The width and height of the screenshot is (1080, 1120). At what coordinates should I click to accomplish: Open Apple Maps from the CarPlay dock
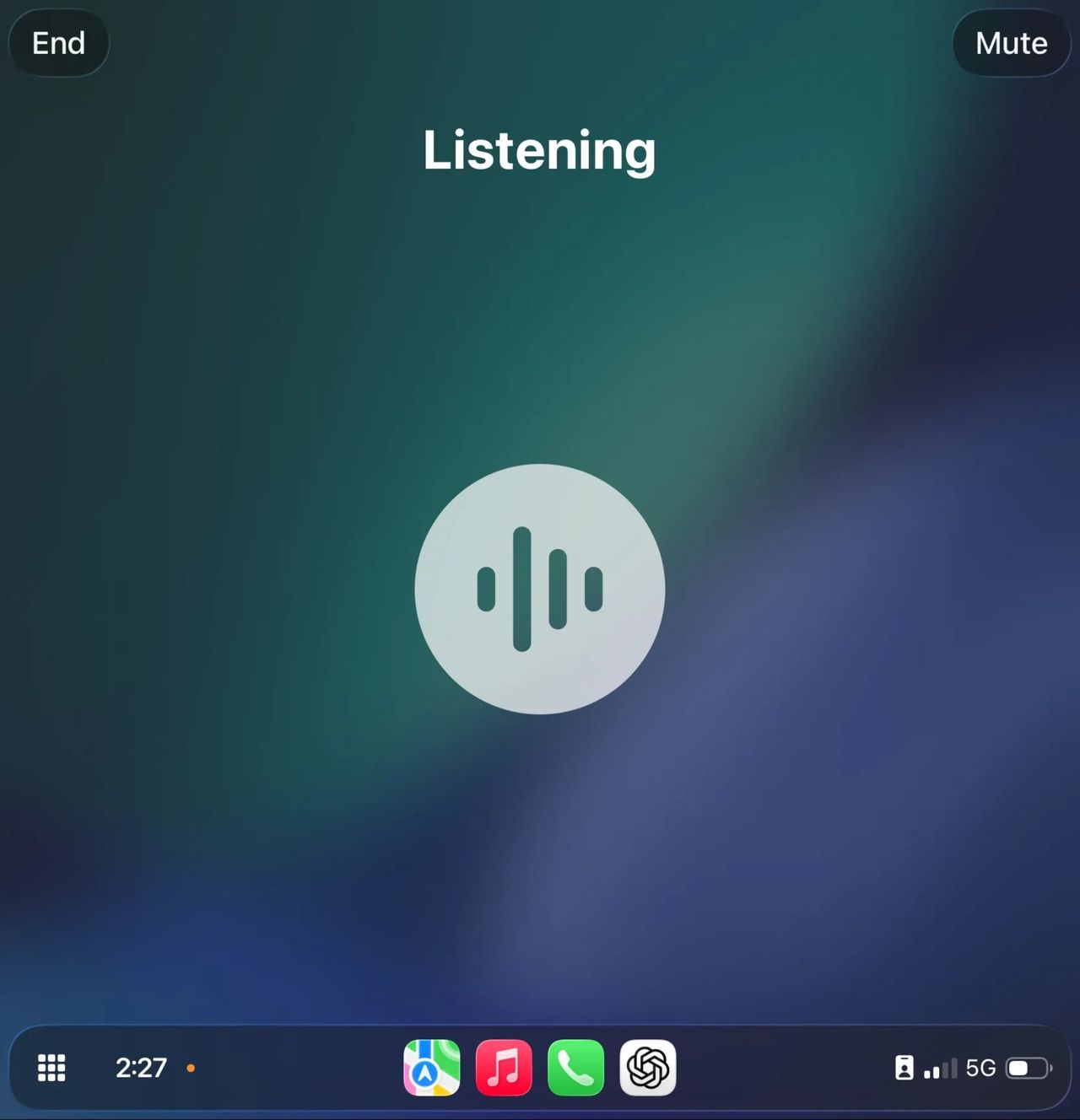pos(431,1068)
